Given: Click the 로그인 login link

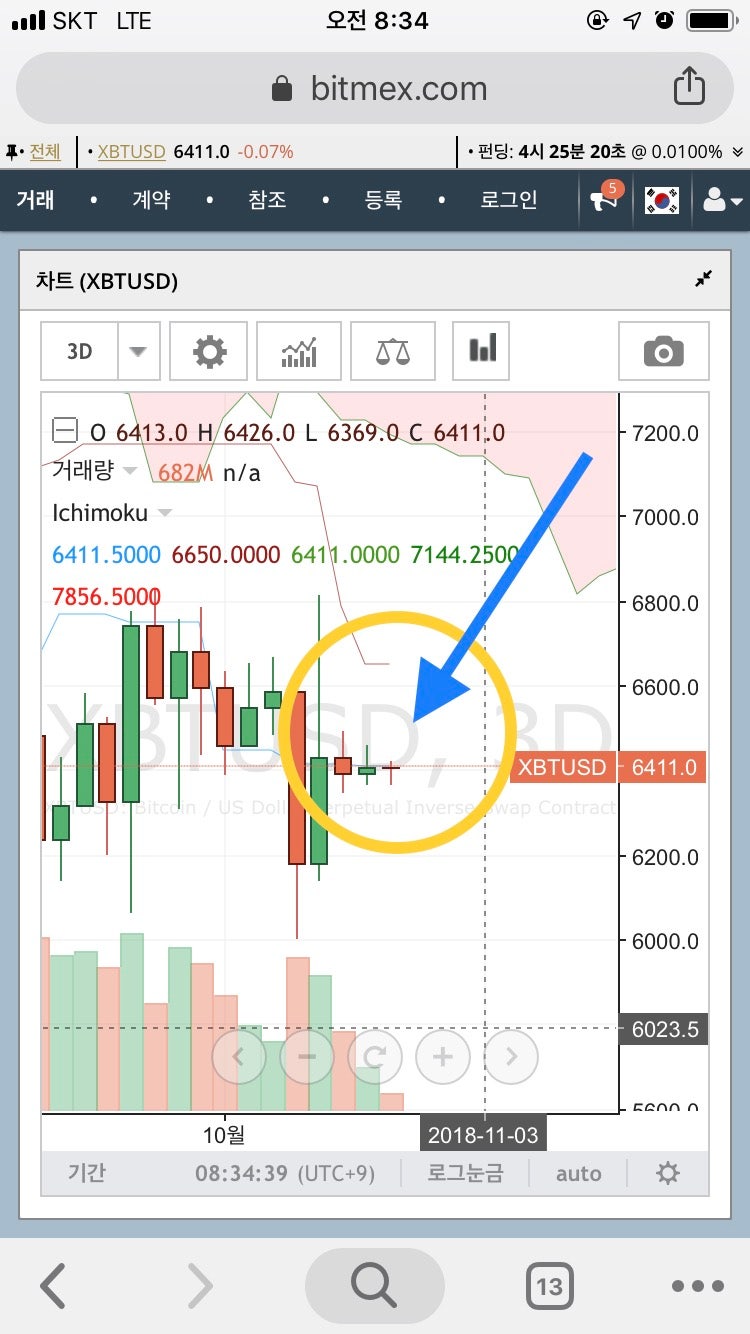Looking at the screenshot, I should [x=508, y=200].
